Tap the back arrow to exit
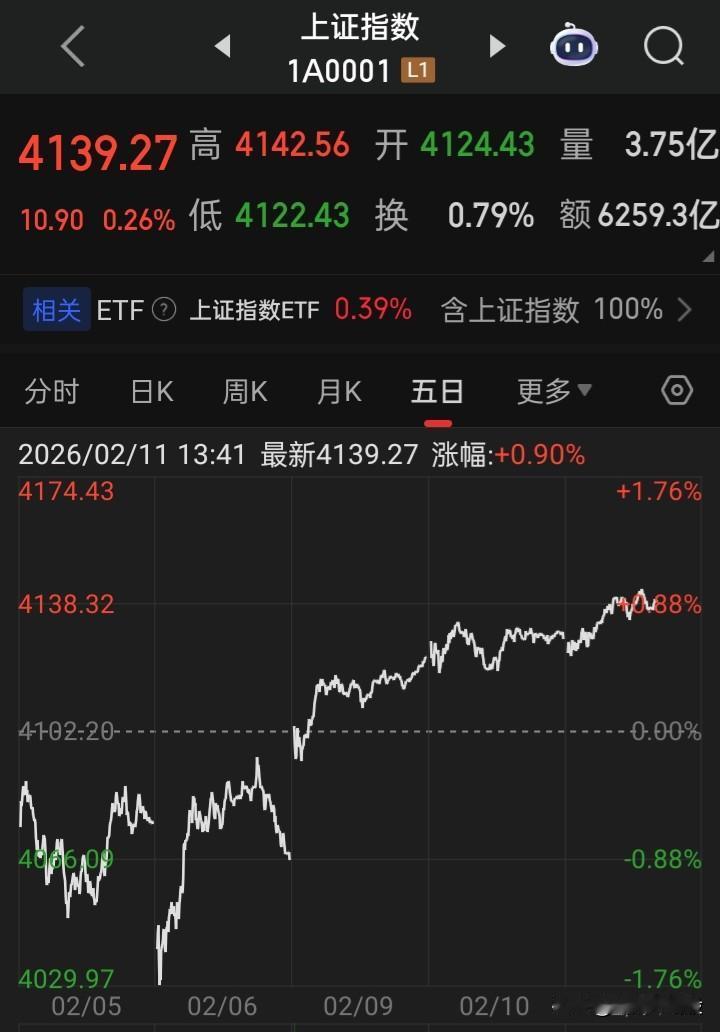The image size is (720, 1032). [70, 46]
